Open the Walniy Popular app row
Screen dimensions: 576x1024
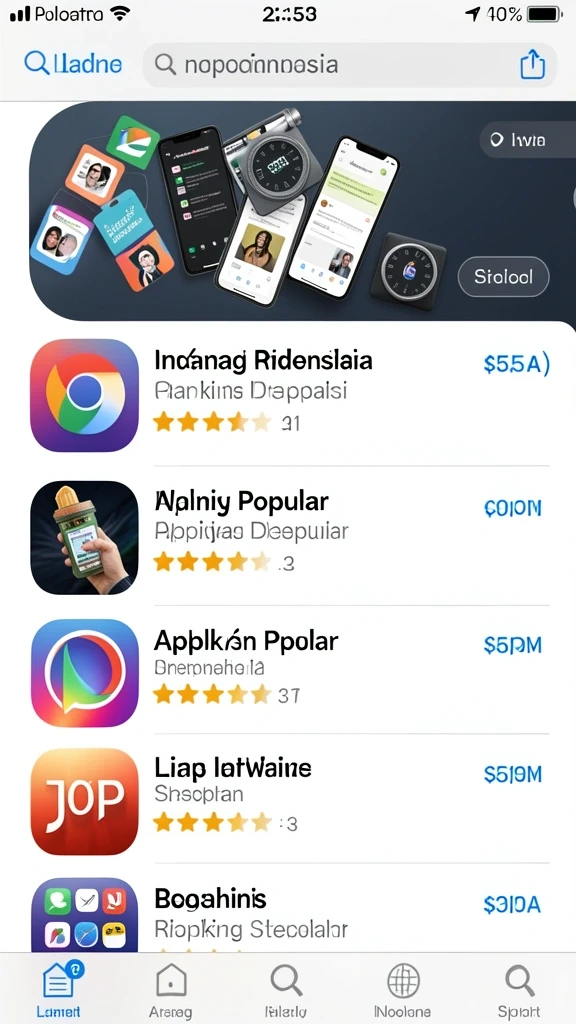tap(290, 537)
